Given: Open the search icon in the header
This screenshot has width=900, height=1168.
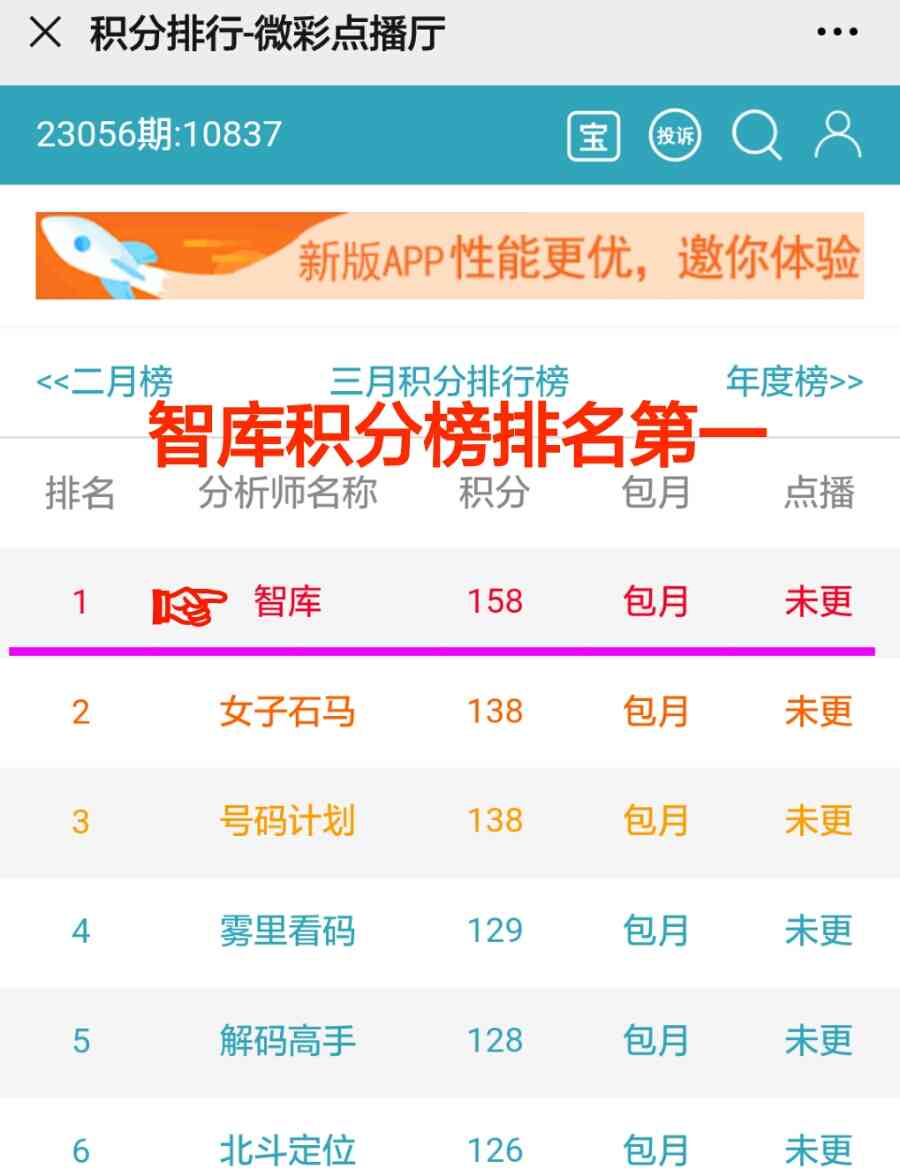Looking at the screenshot, I should tap(758, 134).
